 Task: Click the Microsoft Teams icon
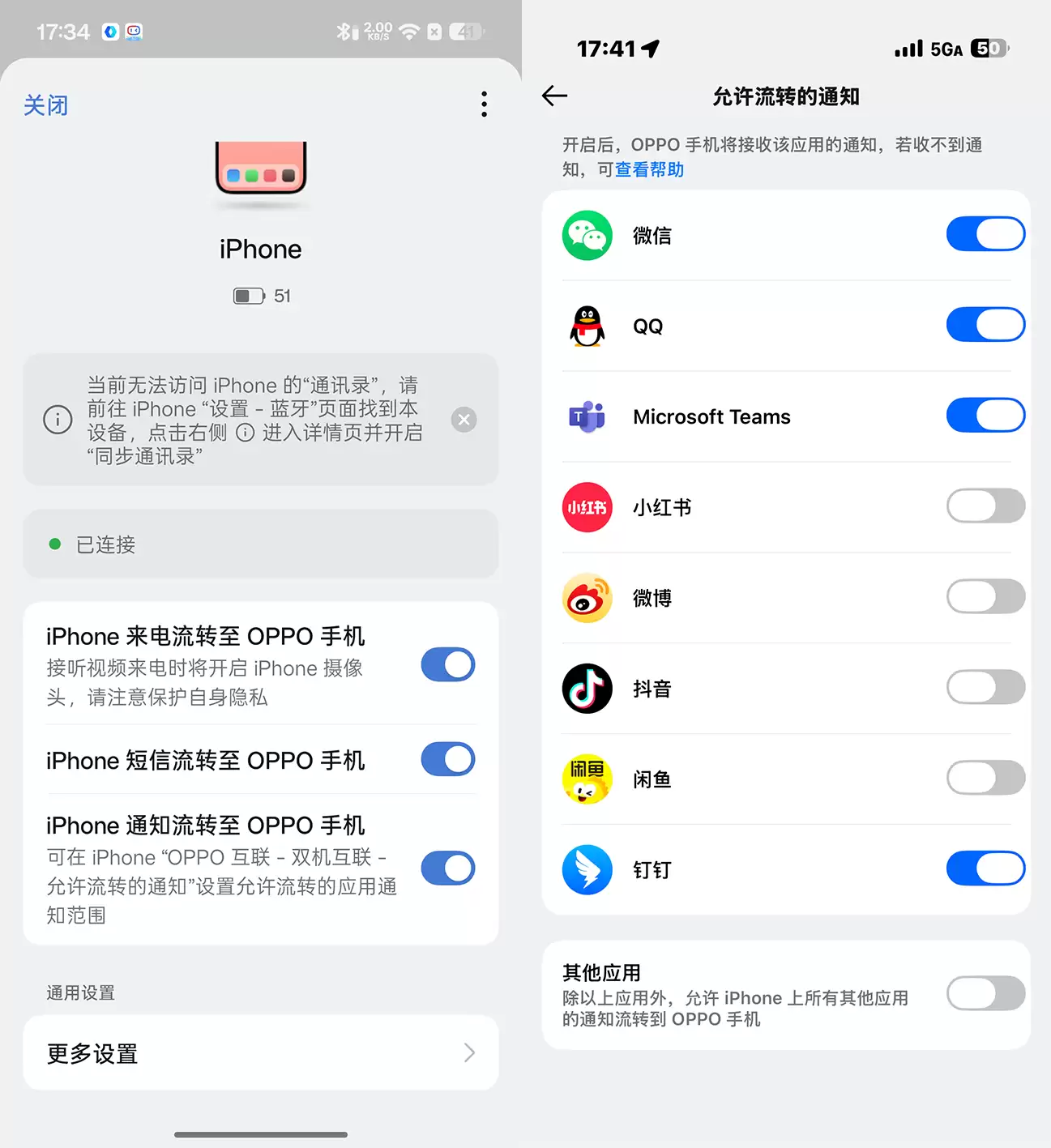(x=587, y=416)
